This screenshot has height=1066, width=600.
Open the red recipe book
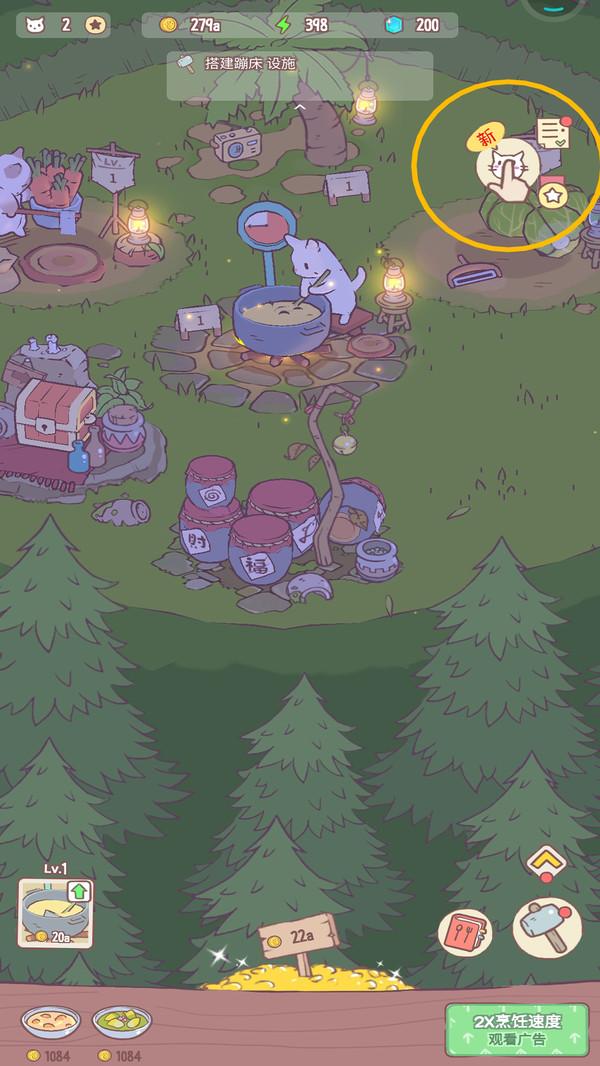pos(466,934)
